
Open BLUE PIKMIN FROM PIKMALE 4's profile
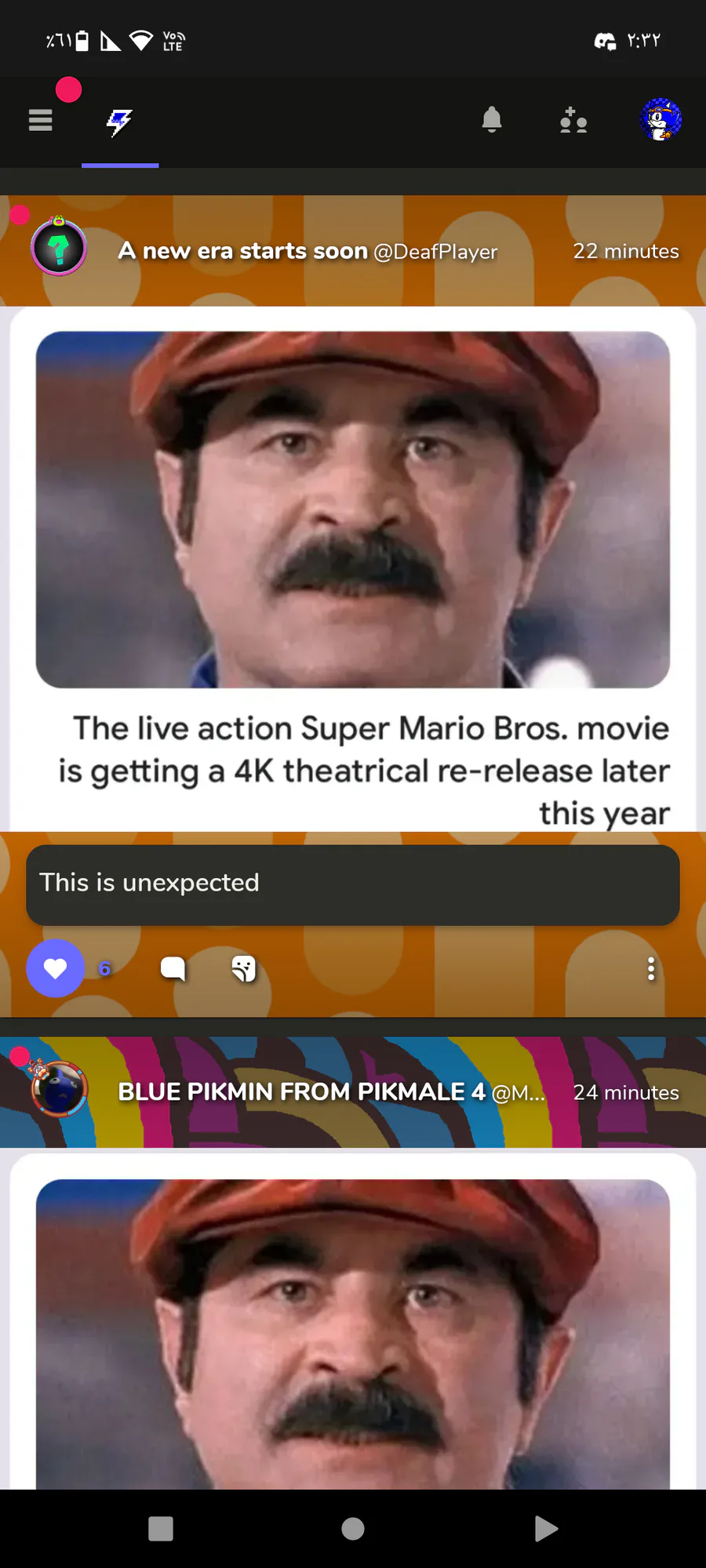coord(59,1090)
